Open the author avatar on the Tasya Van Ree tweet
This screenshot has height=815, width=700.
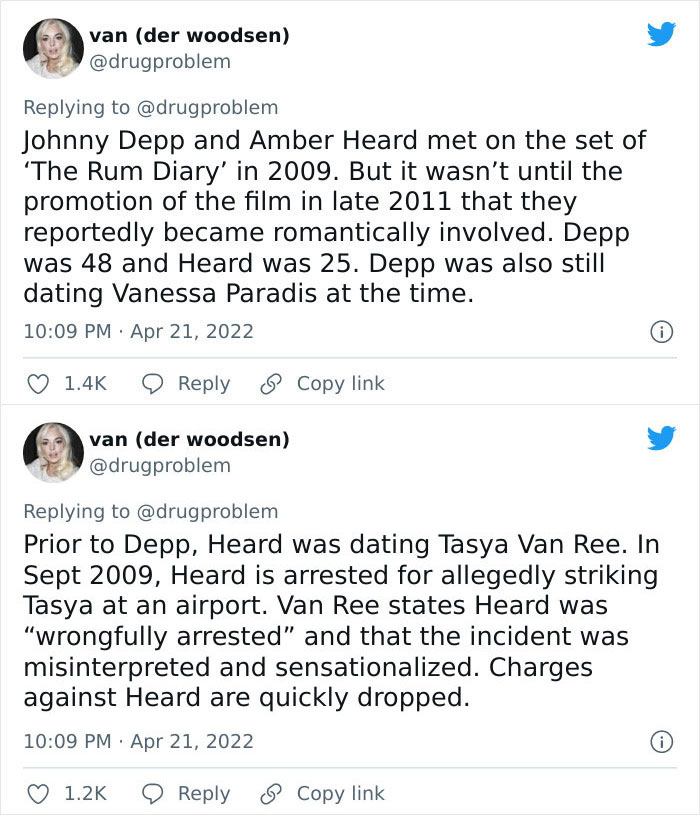[x=52, y=452]
